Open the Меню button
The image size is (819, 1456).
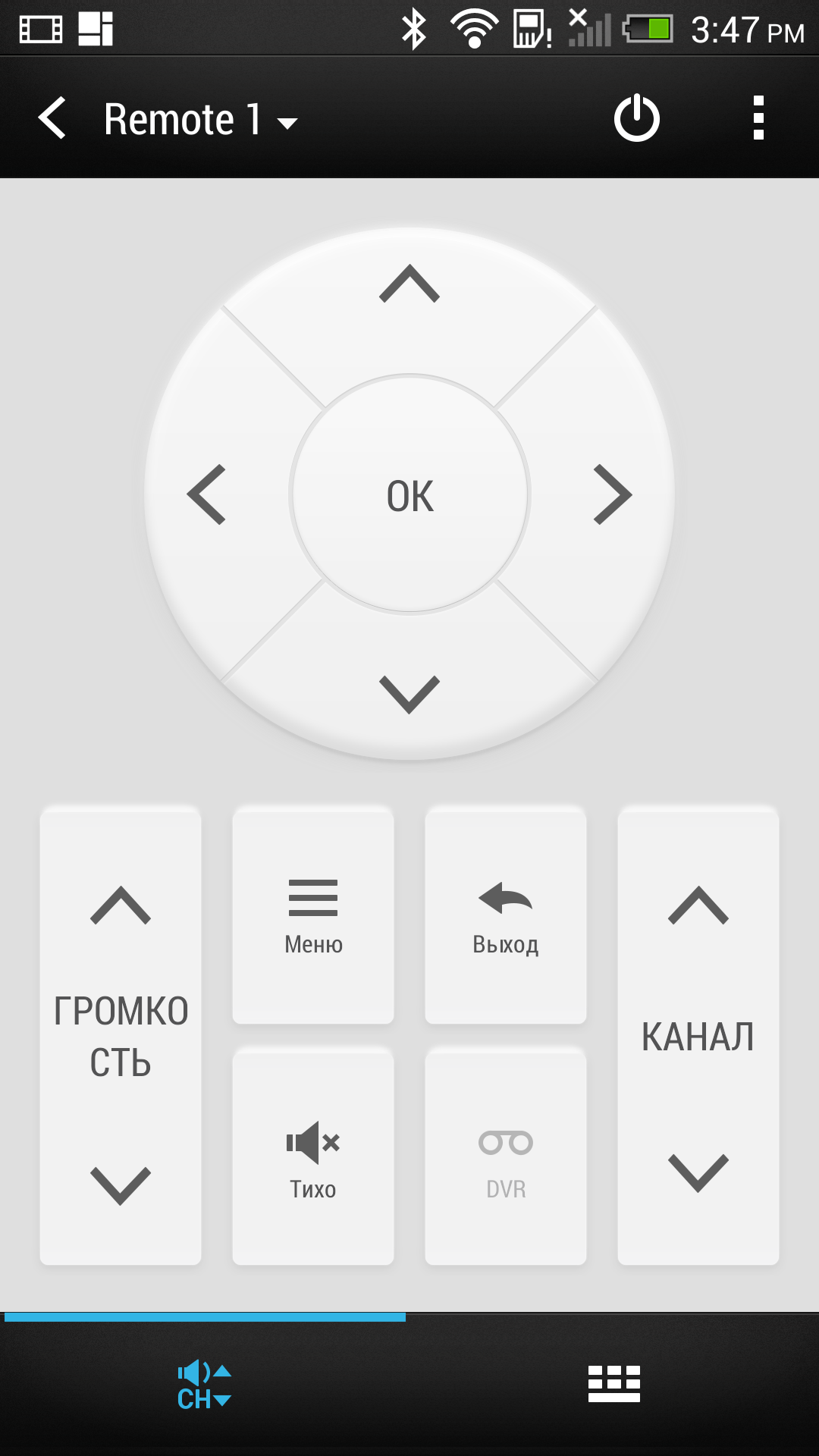[313, 916]
